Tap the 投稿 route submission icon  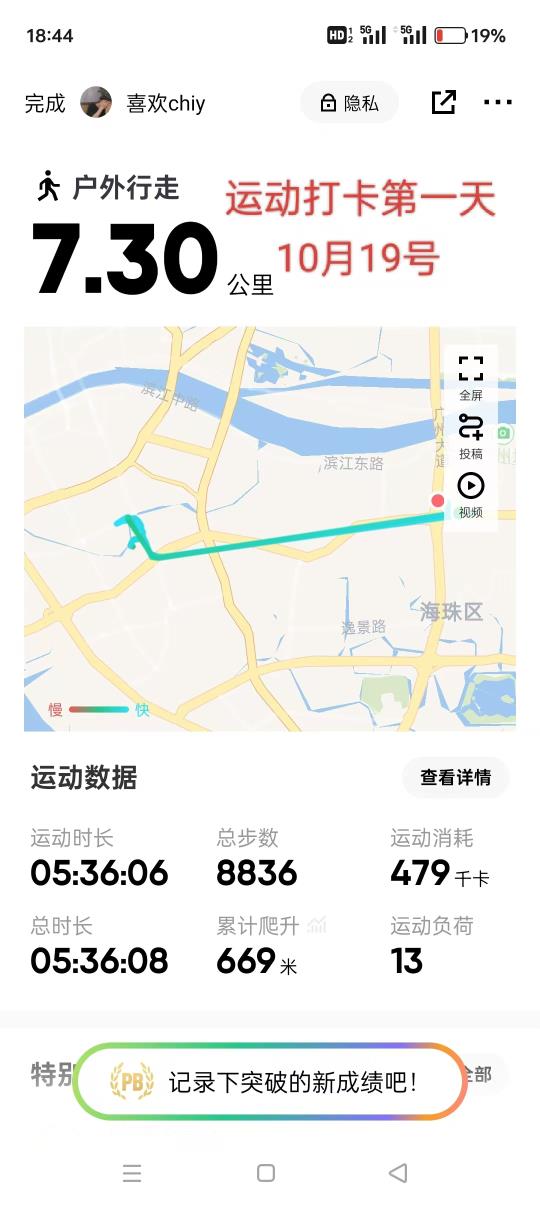471,437
